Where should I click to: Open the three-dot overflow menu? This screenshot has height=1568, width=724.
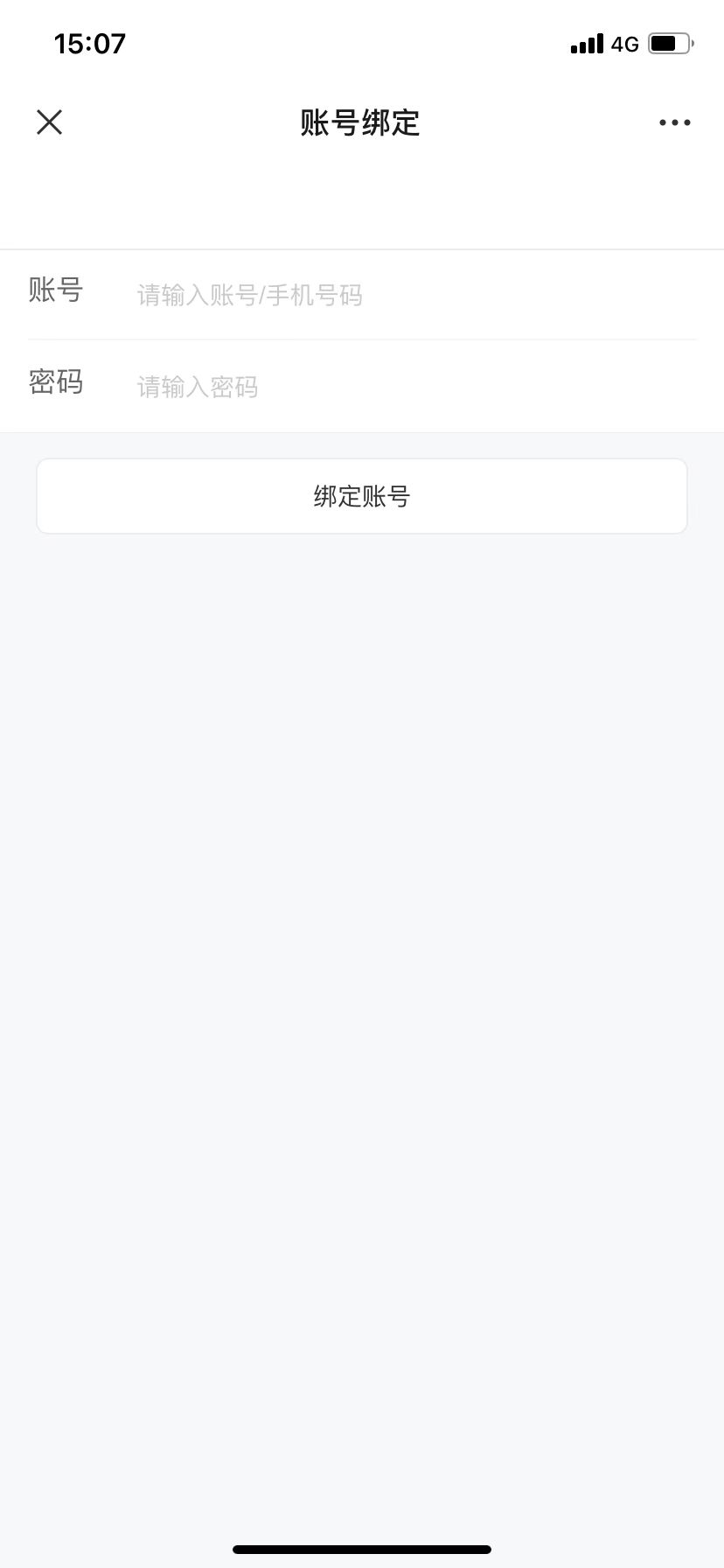point(674,122)
